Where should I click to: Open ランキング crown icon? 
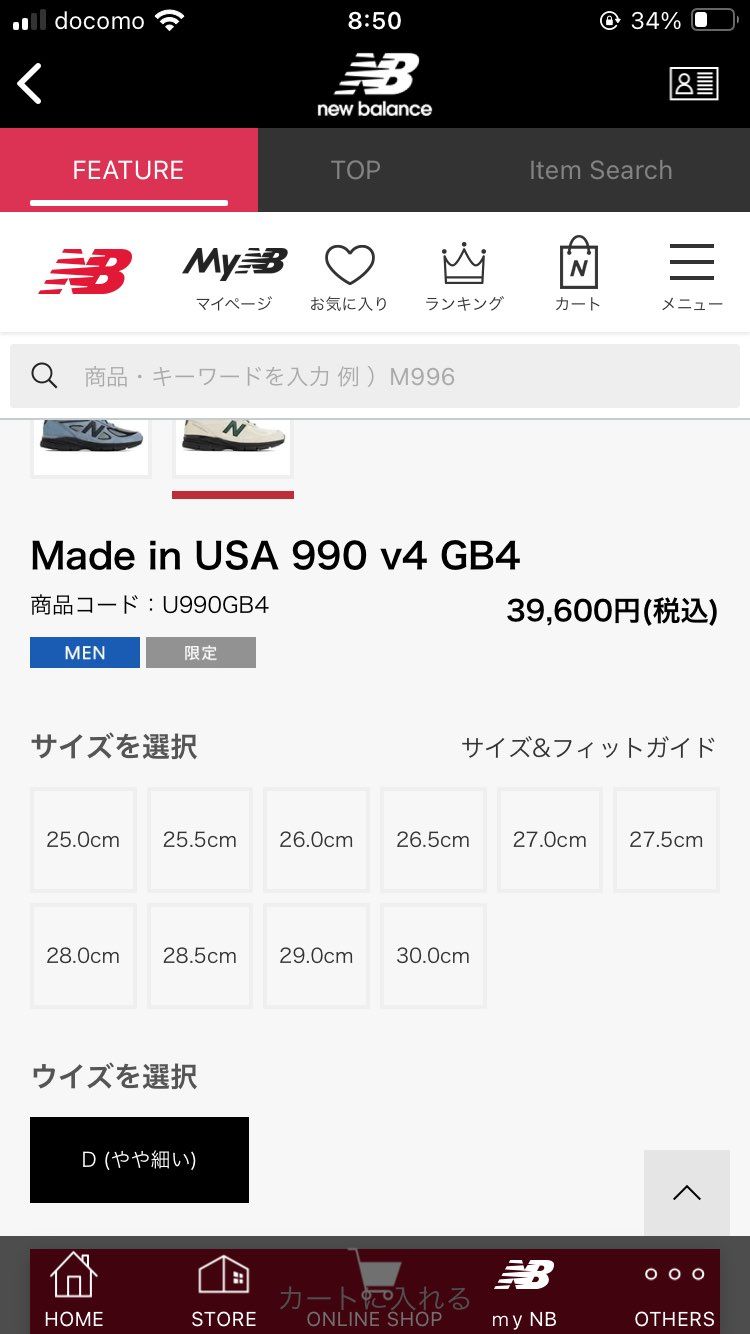(x=464, y=277)
